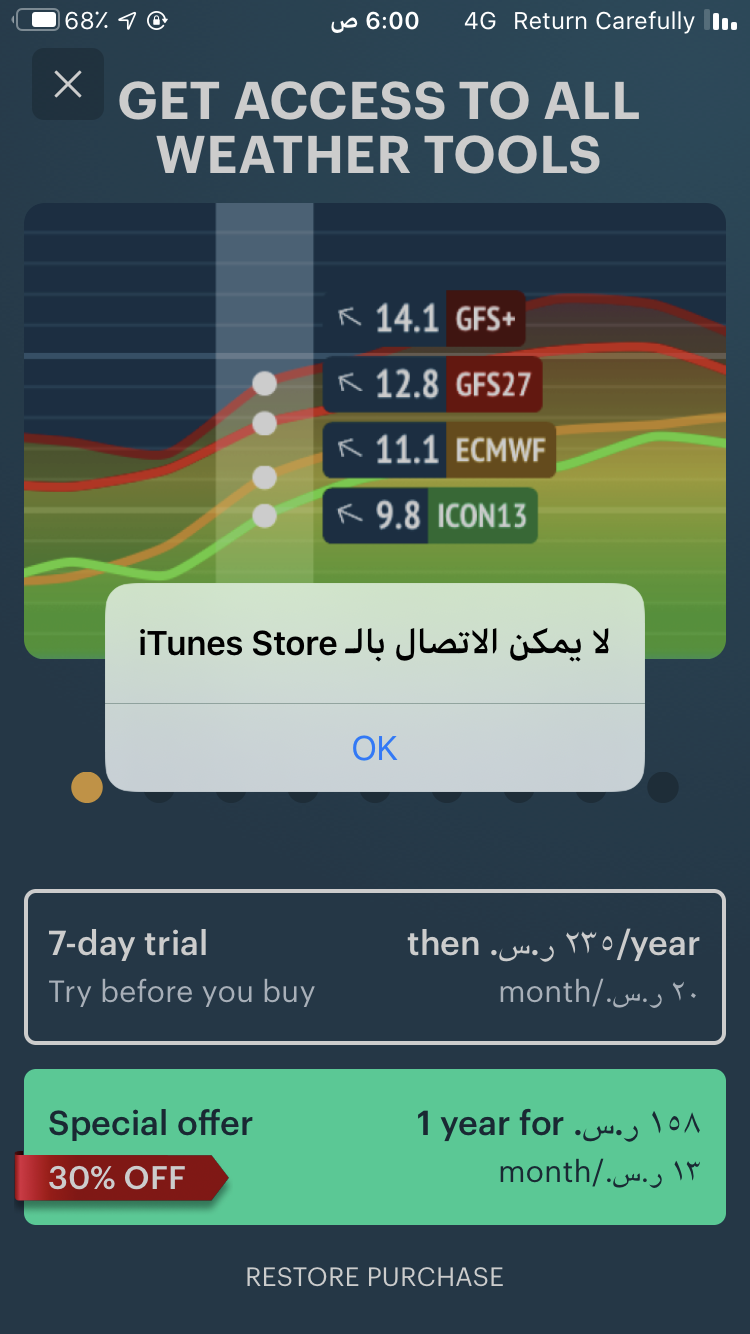Tap Restore Purchase link
Screen dimensions: 750x1334
click(x=374, y=1277)
